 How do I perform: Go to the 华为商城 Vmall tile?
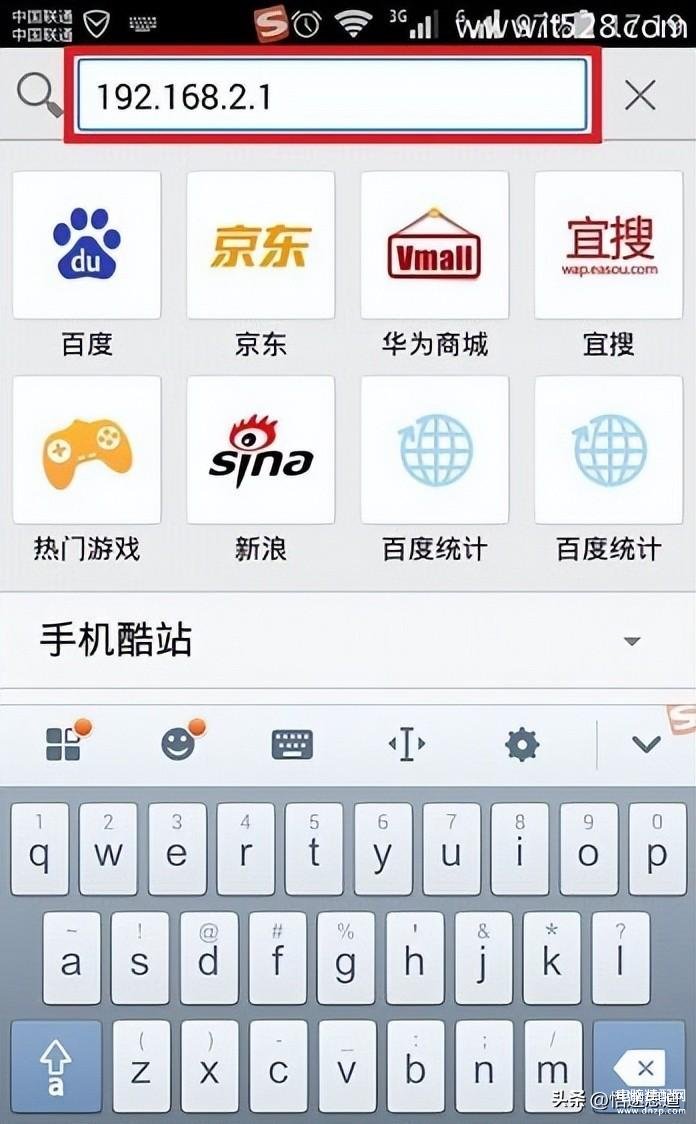tap(435, 246)
